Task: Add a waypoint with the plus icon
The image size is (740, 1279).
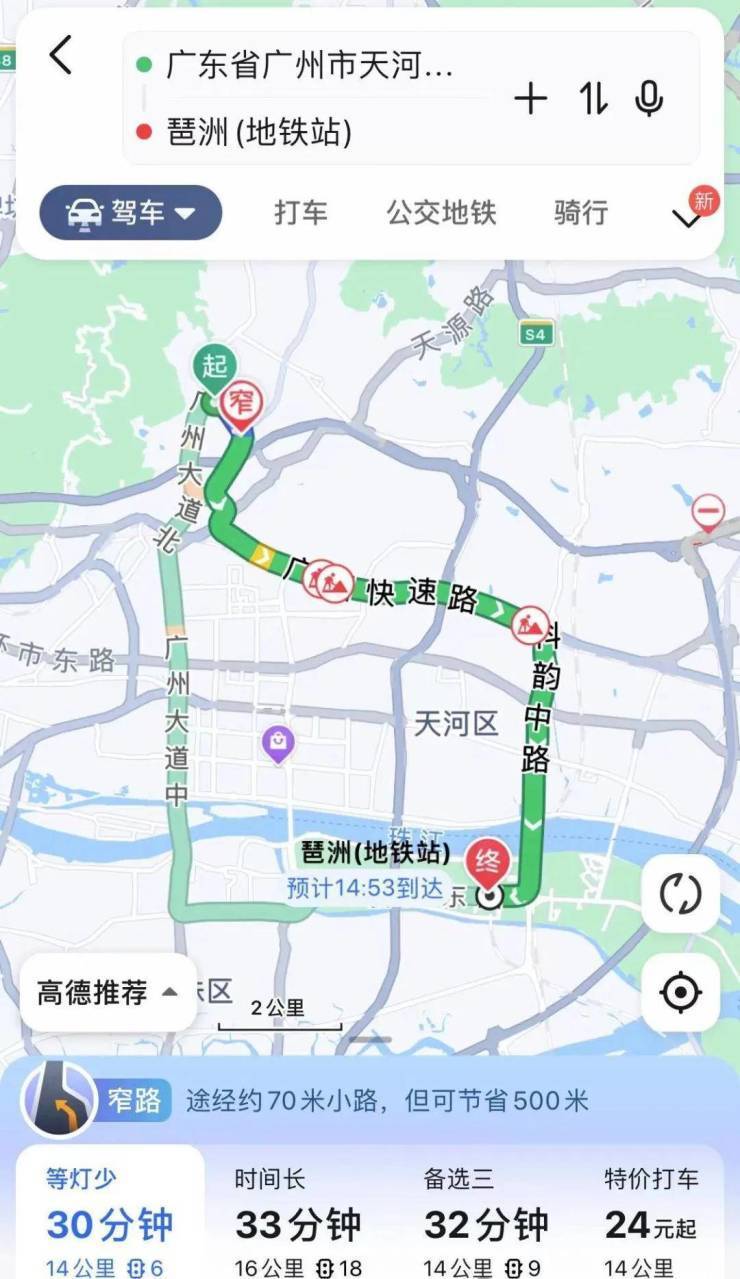Action: pyautogui.click(x=530, y=98)
